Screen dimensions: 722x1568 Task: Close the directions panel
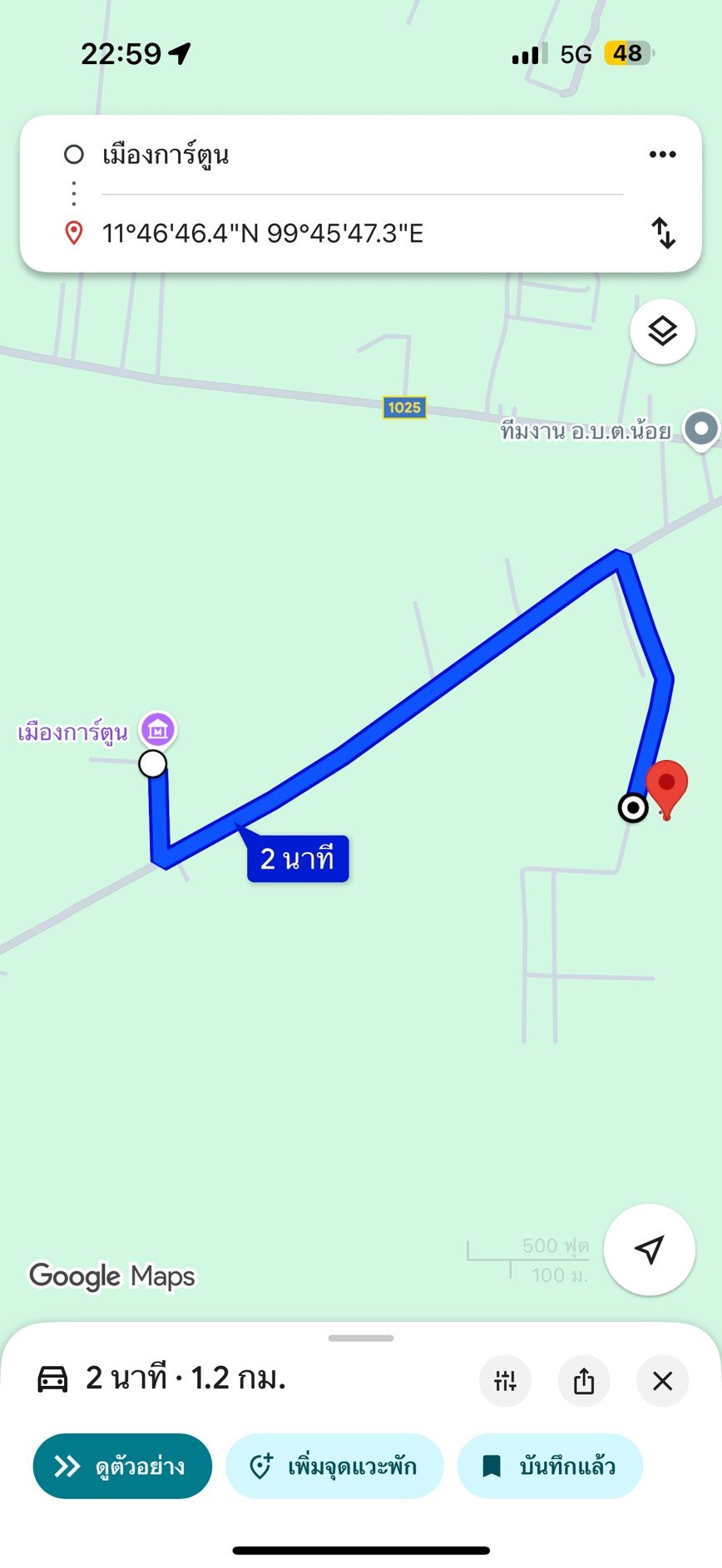click(x=662, y=1381)
